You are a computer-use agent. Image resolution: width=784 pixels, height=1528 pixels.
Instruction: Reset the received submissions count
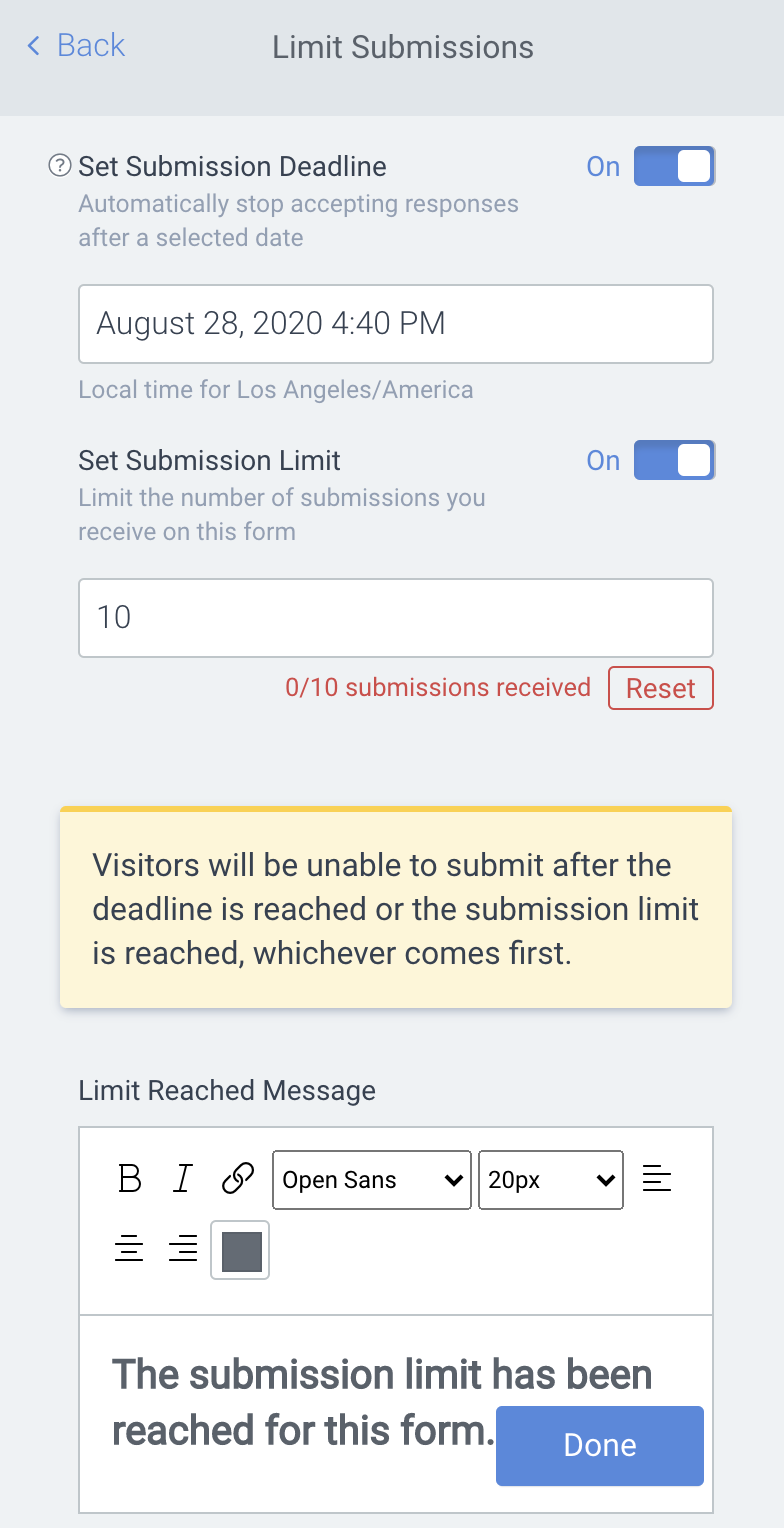point(661,688)
